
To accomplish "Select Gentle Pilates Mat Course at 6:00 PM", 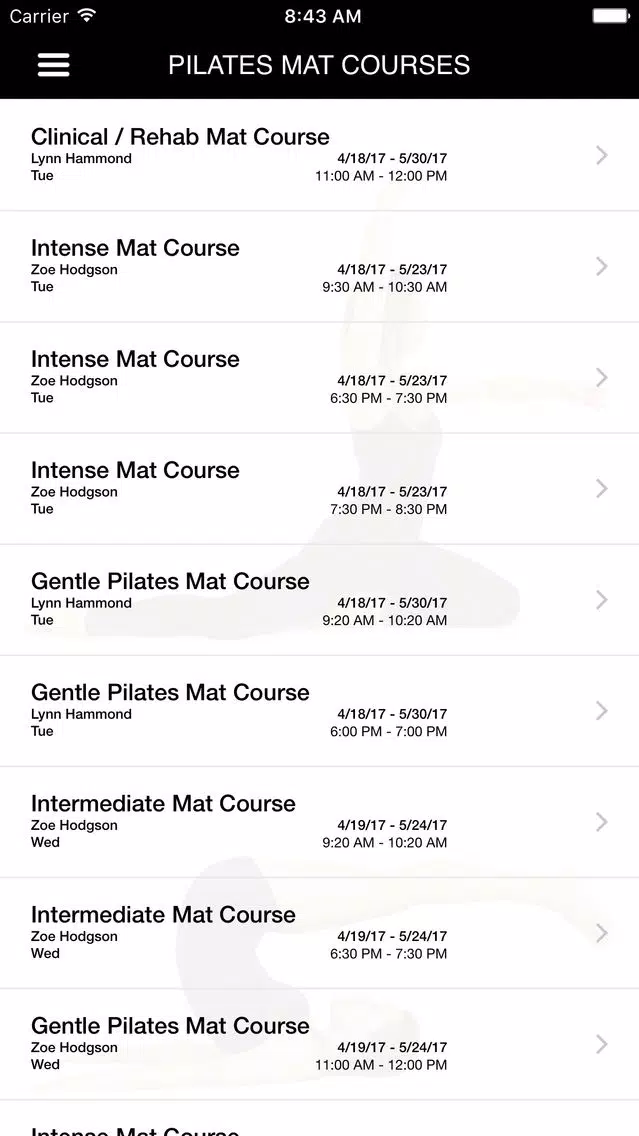I will 319,710.
